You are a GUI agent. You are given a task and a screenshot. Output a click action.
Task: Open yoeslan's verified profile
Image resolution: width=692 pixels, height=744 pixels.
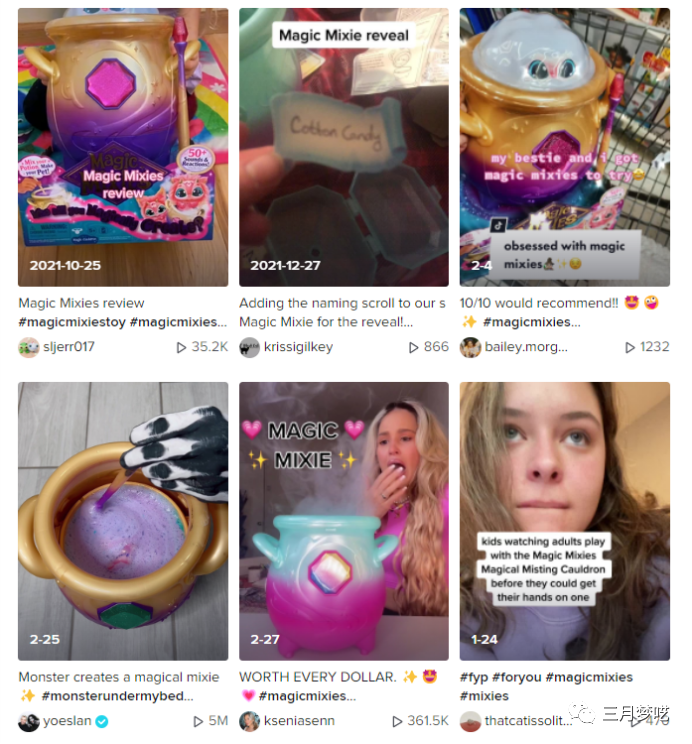(x=68, y=721)
